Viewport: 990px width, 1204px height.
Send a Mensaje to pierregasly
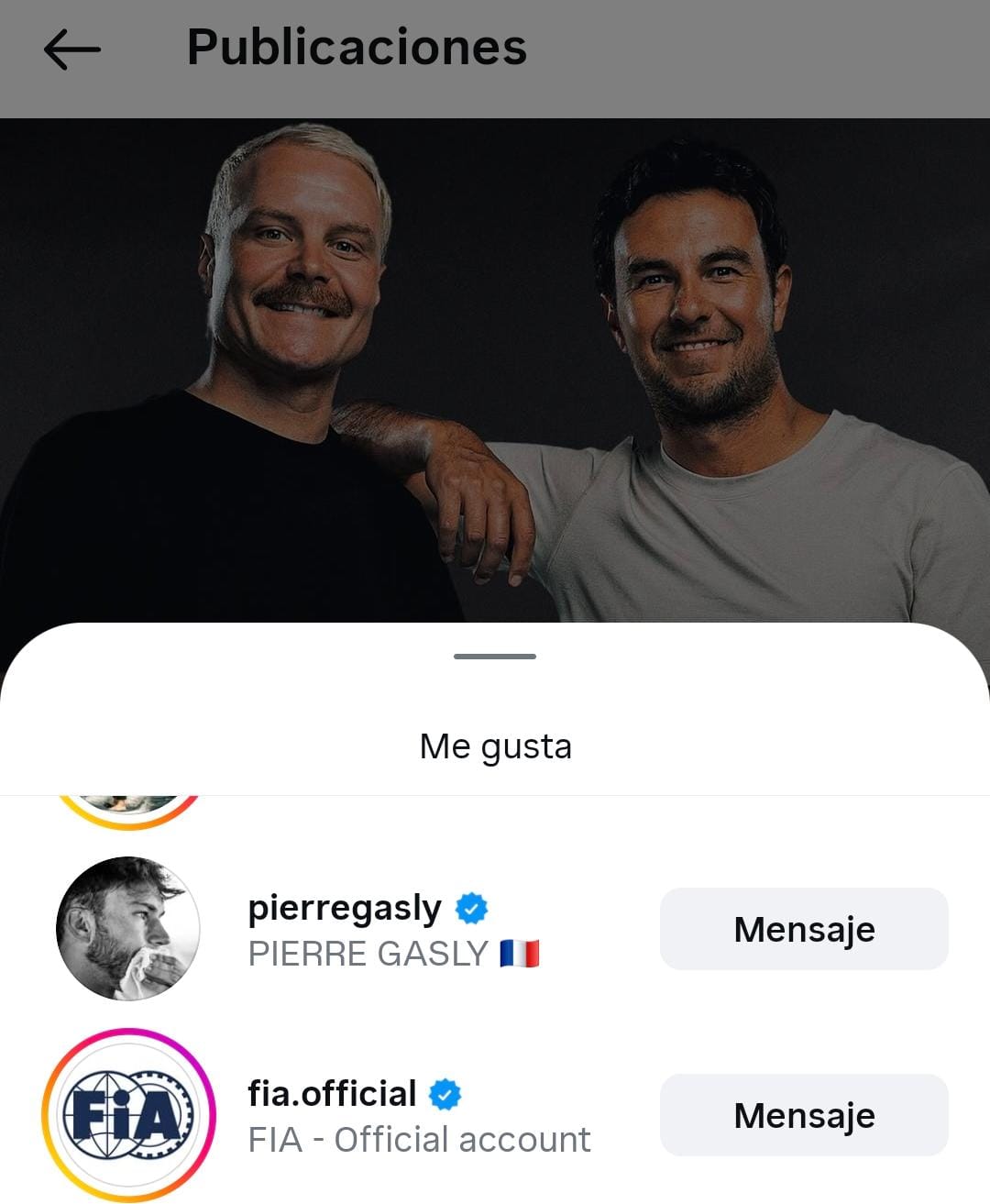pyautogui.click(x=804, y=928)
